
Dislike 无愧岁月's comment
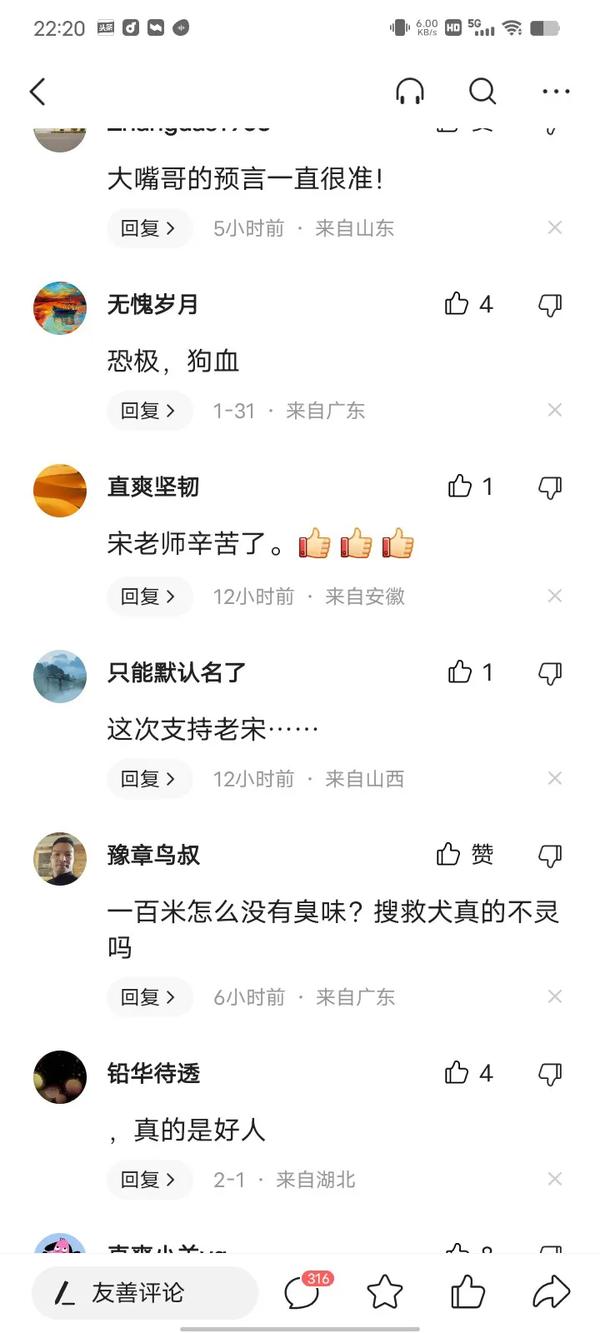[550, 305]
